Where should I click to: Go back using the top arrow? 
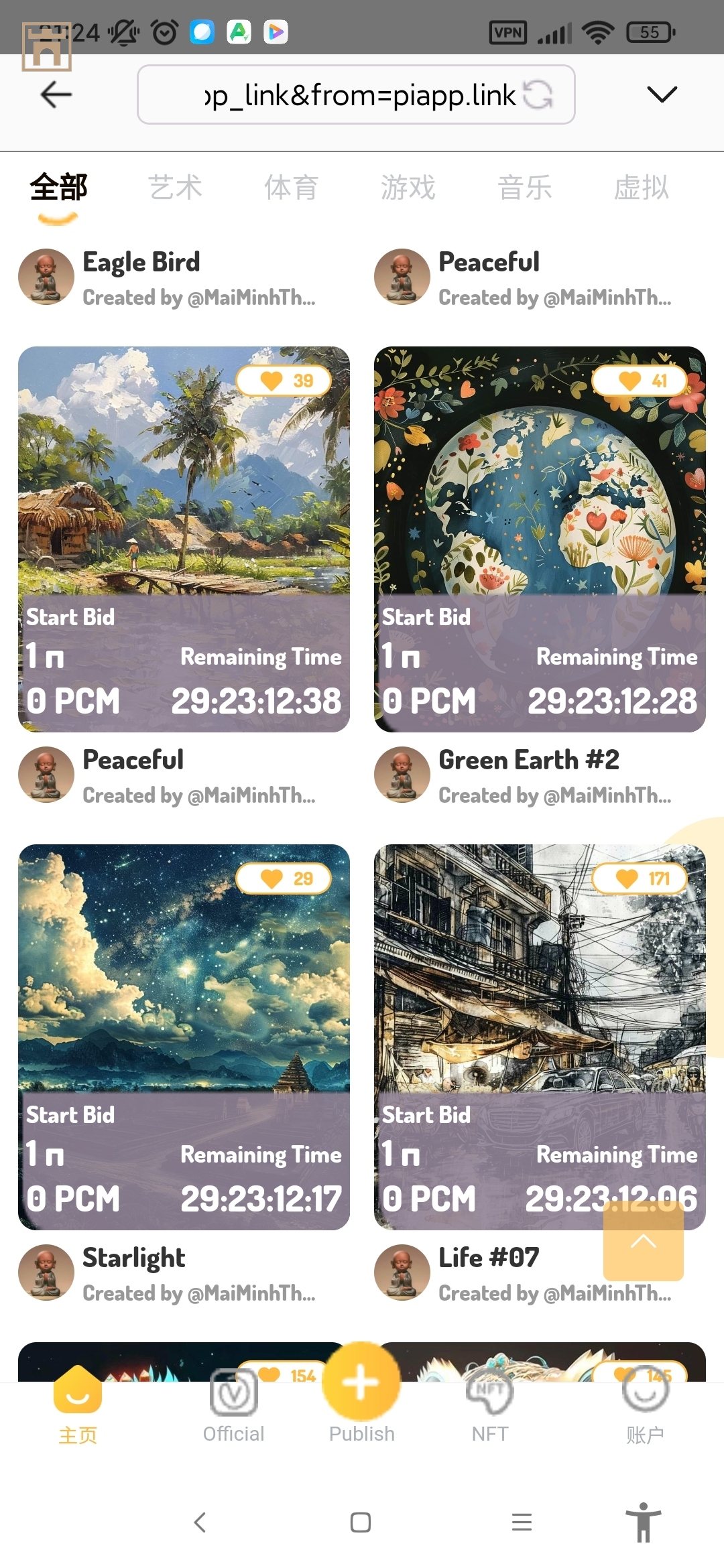tap(56, 94)
